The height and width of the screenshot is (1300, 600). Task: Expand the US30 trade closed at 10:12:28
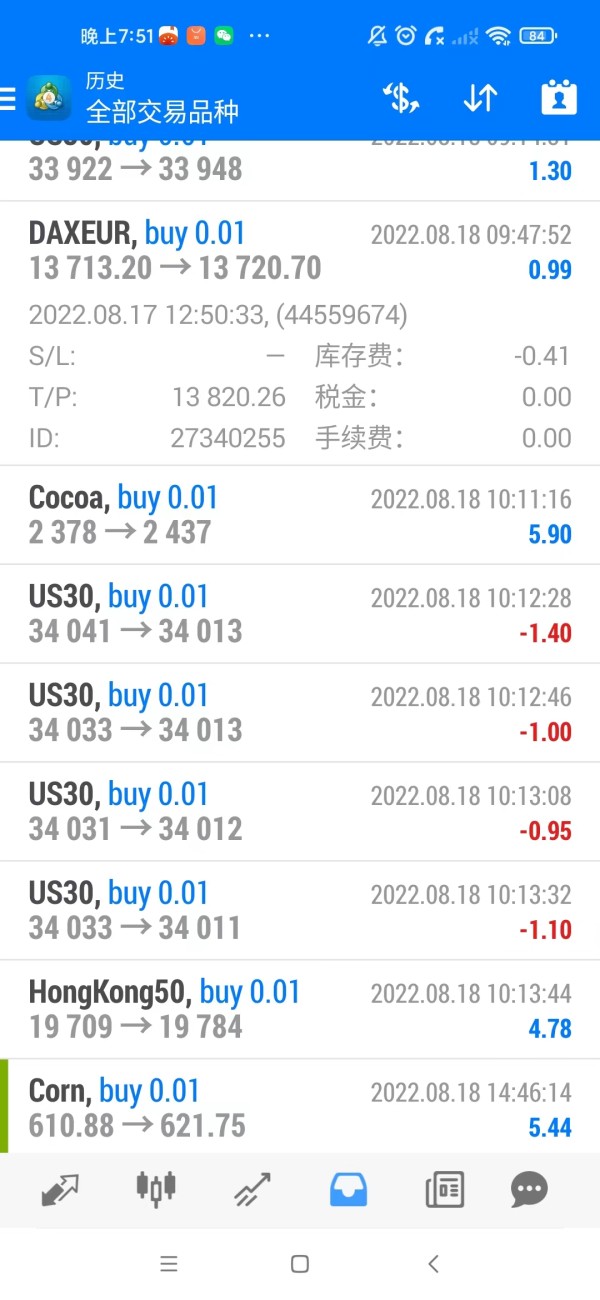coord(300,614)
